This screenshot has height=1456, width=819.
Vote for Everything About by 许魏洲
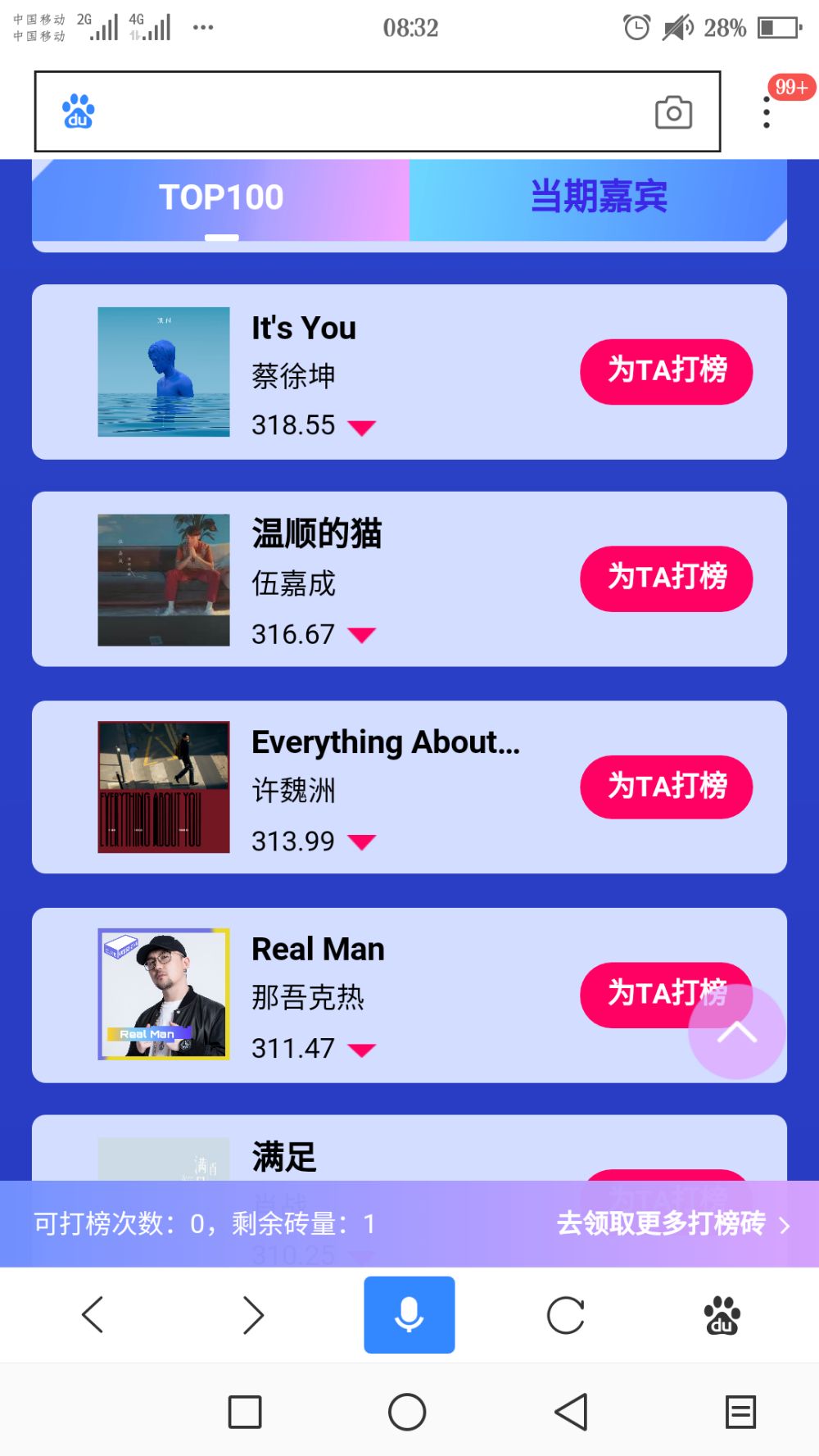pos(666,787)
